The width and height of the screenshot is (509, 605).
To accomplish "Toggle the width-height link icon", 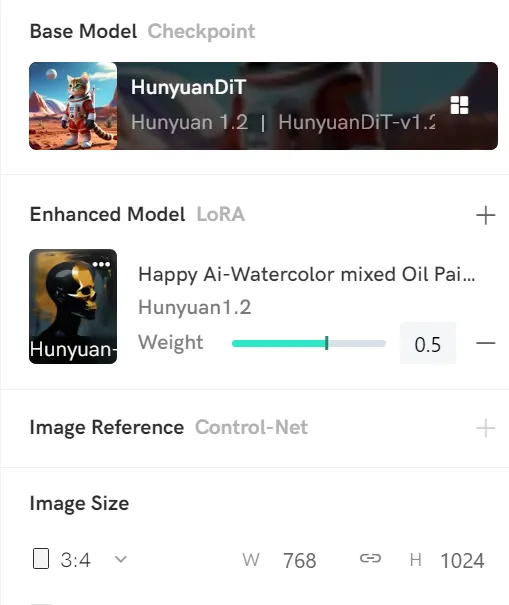I will [x=370, y=558].
